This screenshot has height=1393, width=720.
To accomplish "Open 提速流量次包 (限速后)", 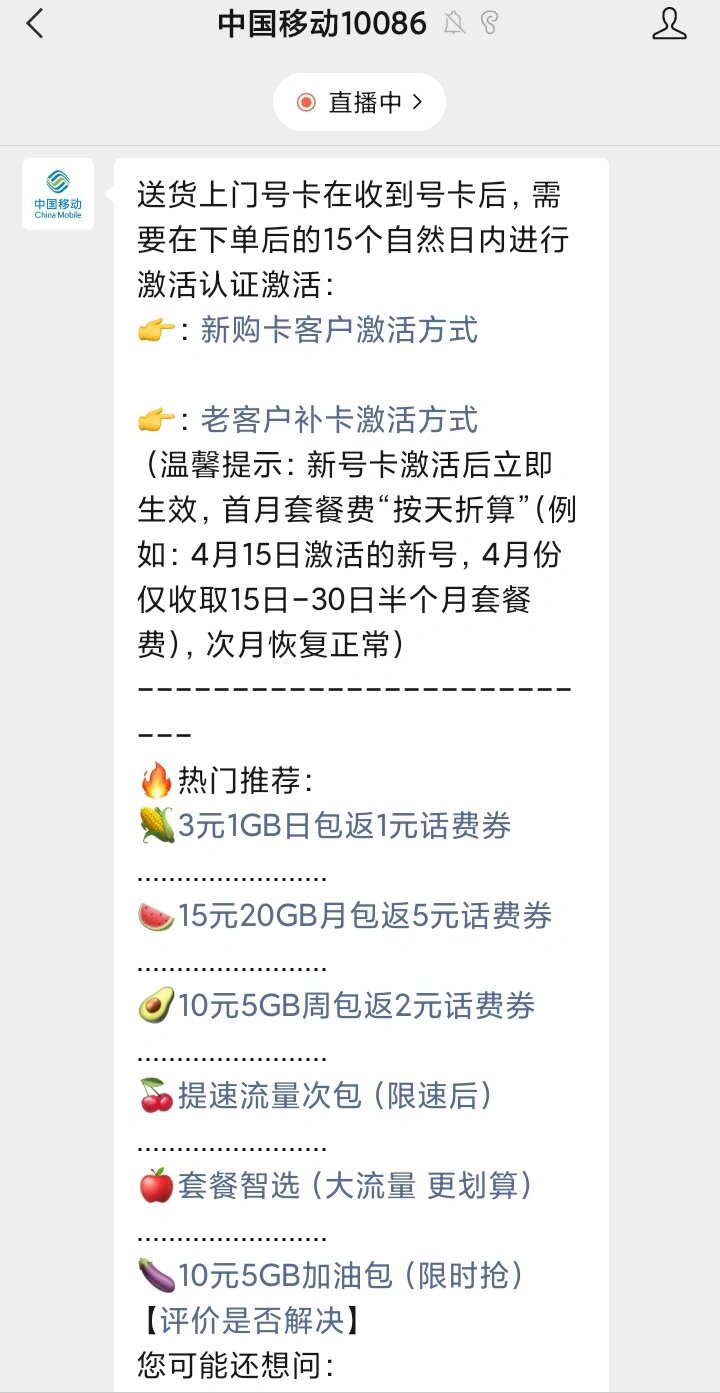I will 336,1095.
